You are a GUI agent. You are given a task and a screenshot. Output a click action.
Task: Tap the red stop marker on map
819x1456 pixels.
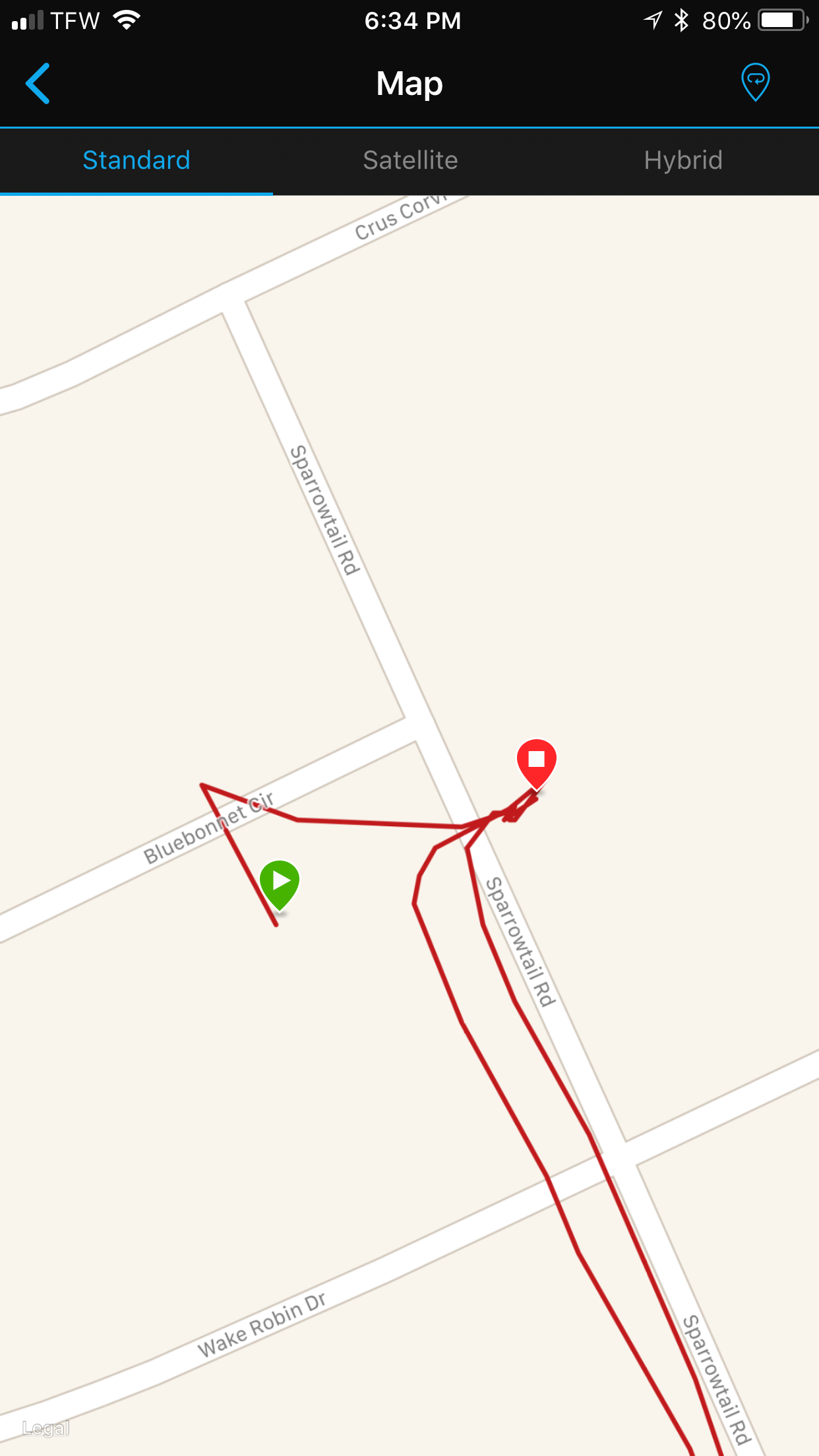pyautogui.click(x=537, y=763)
